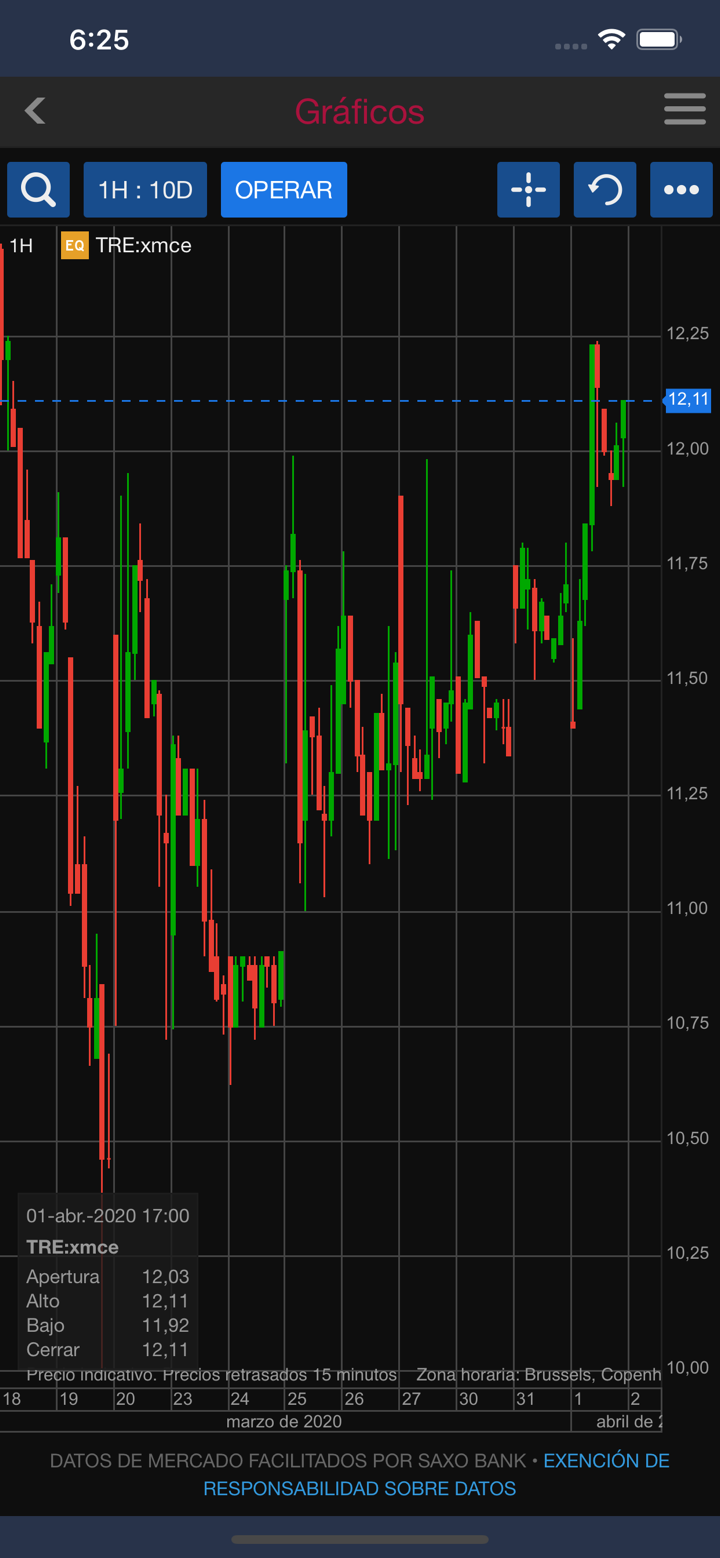This screenshot has height=1558, width=720.
Task: Search for an instrument
Action: pos(38,189)
